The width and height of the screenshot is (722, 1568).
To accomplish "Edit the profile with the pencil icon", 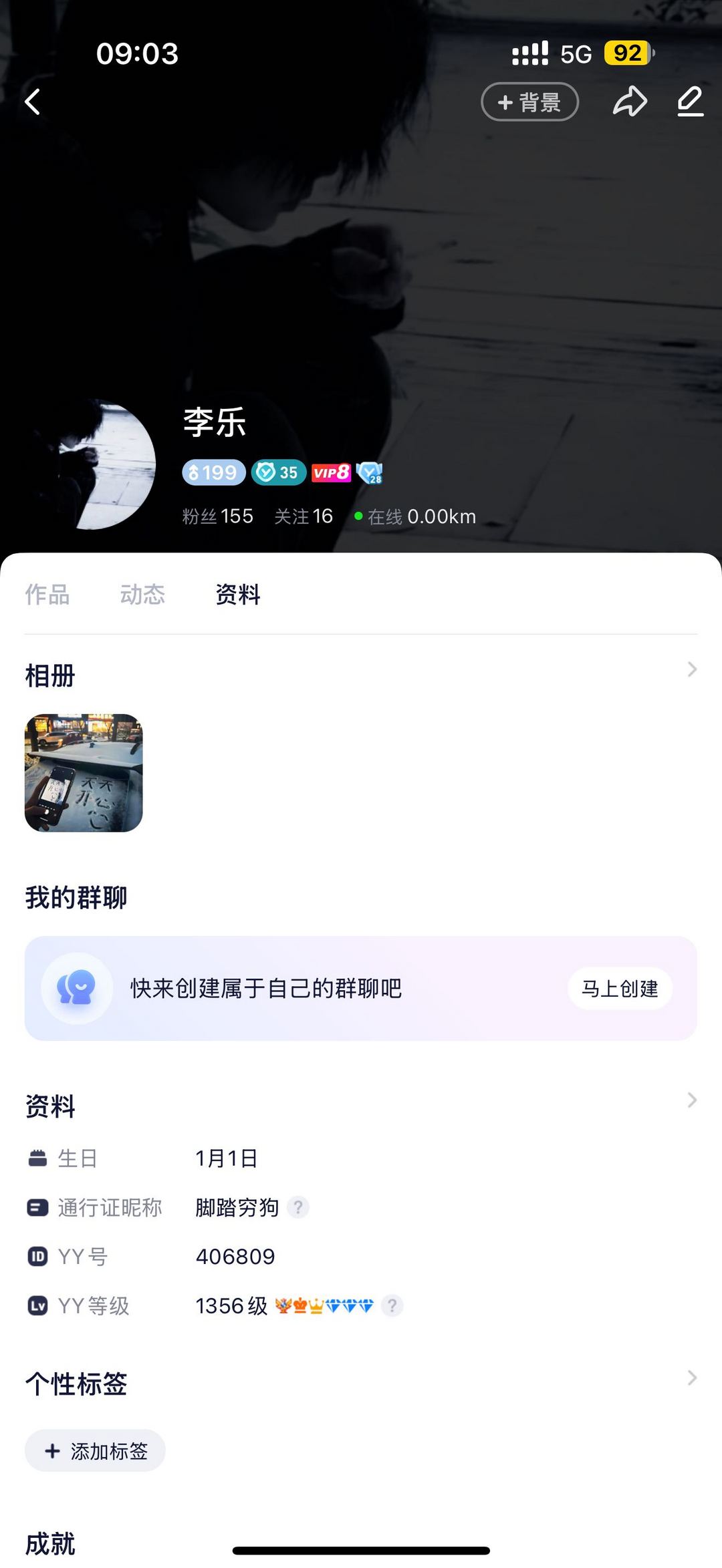I will coord(690,102).
